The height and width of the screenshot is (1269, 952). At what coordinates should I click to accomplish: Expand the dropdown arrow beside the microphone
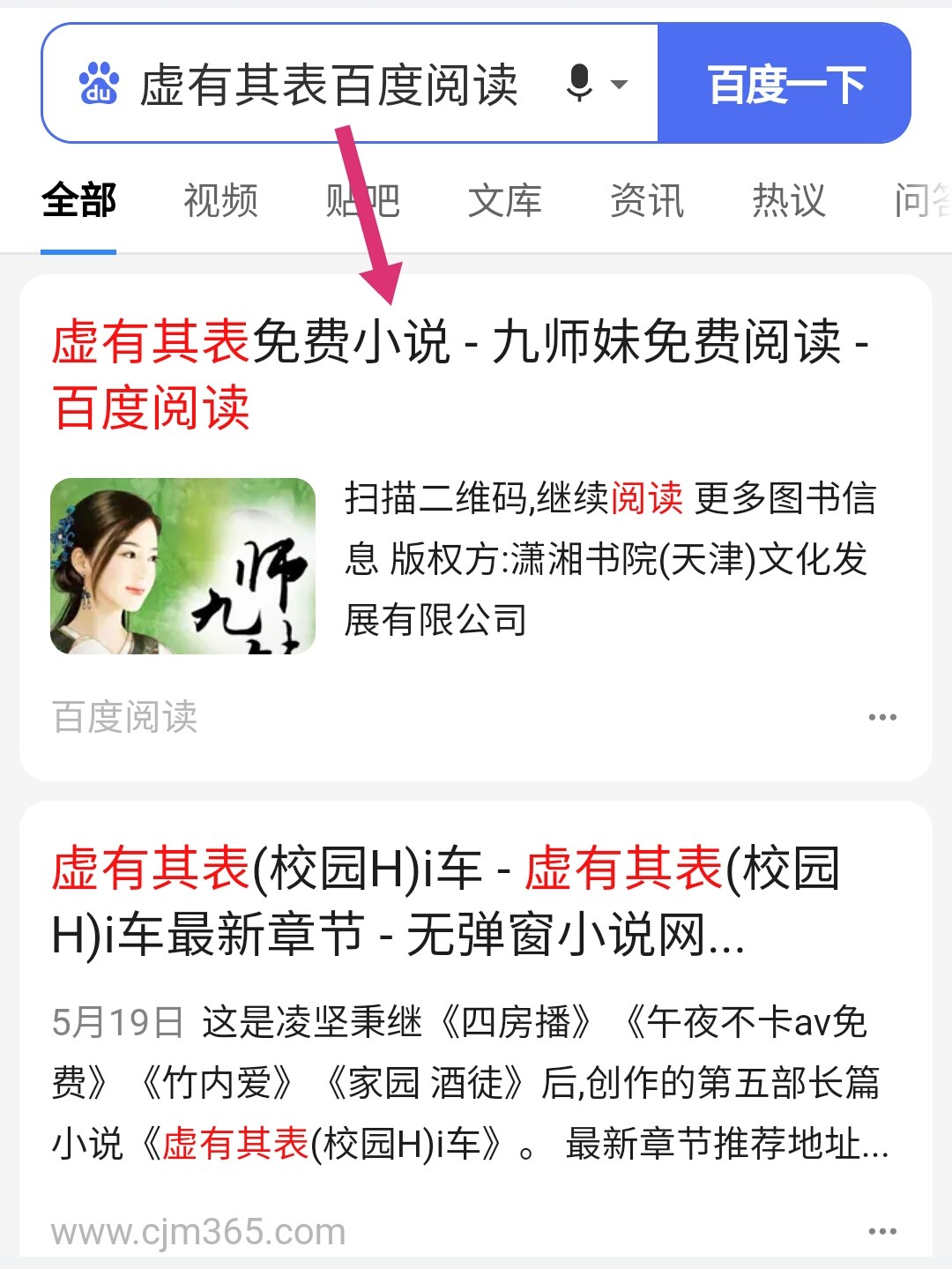[621, 86]
